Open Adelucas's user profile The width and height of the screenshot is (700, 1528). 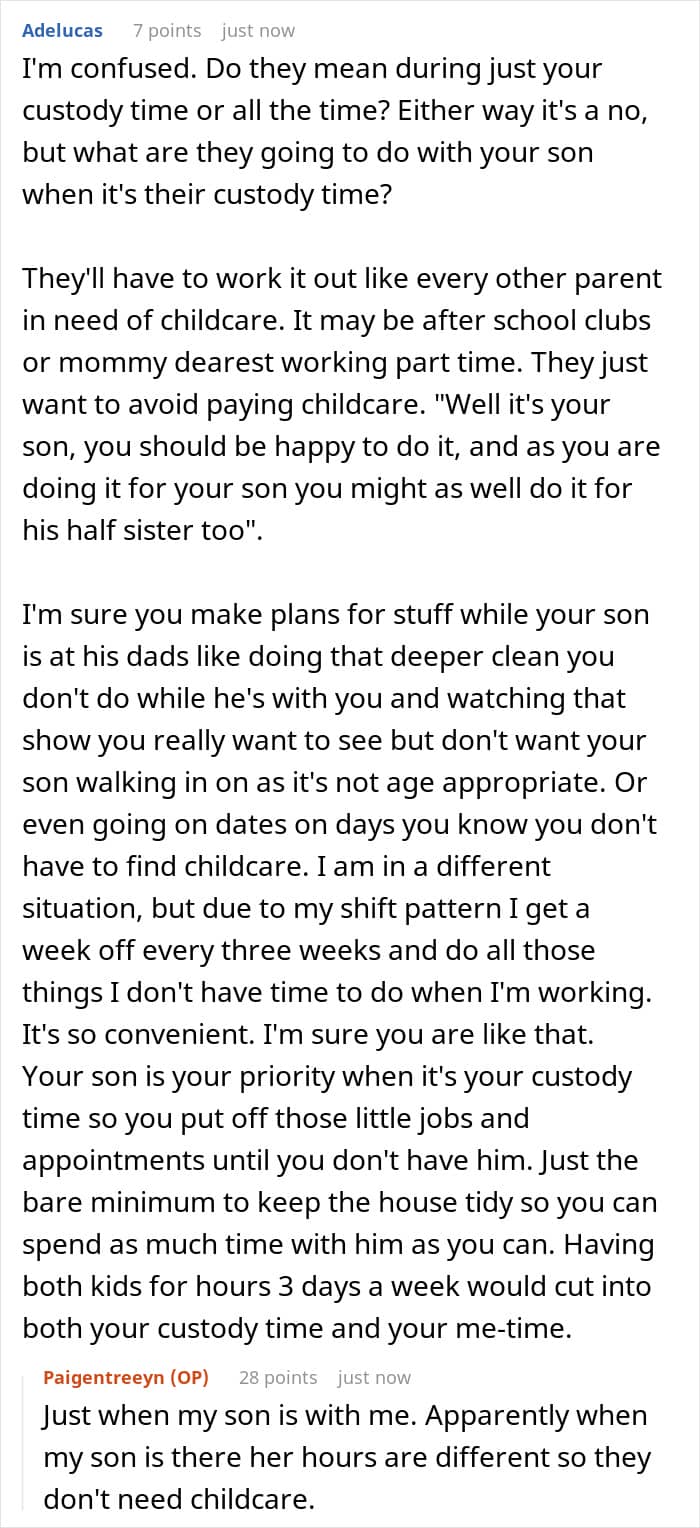(x=62, y=30)
